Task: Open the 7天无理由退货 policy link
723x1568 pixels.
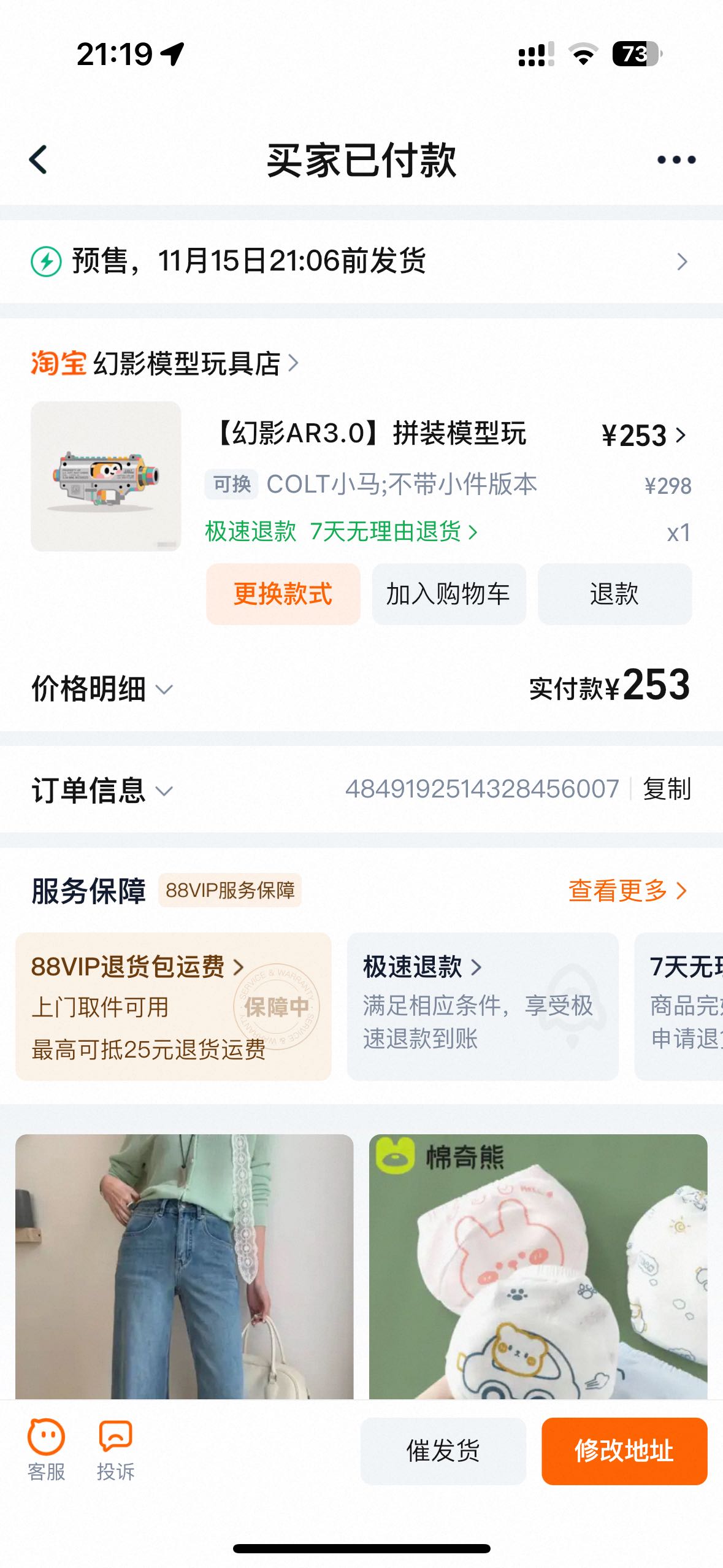Action: click(392, 531)
